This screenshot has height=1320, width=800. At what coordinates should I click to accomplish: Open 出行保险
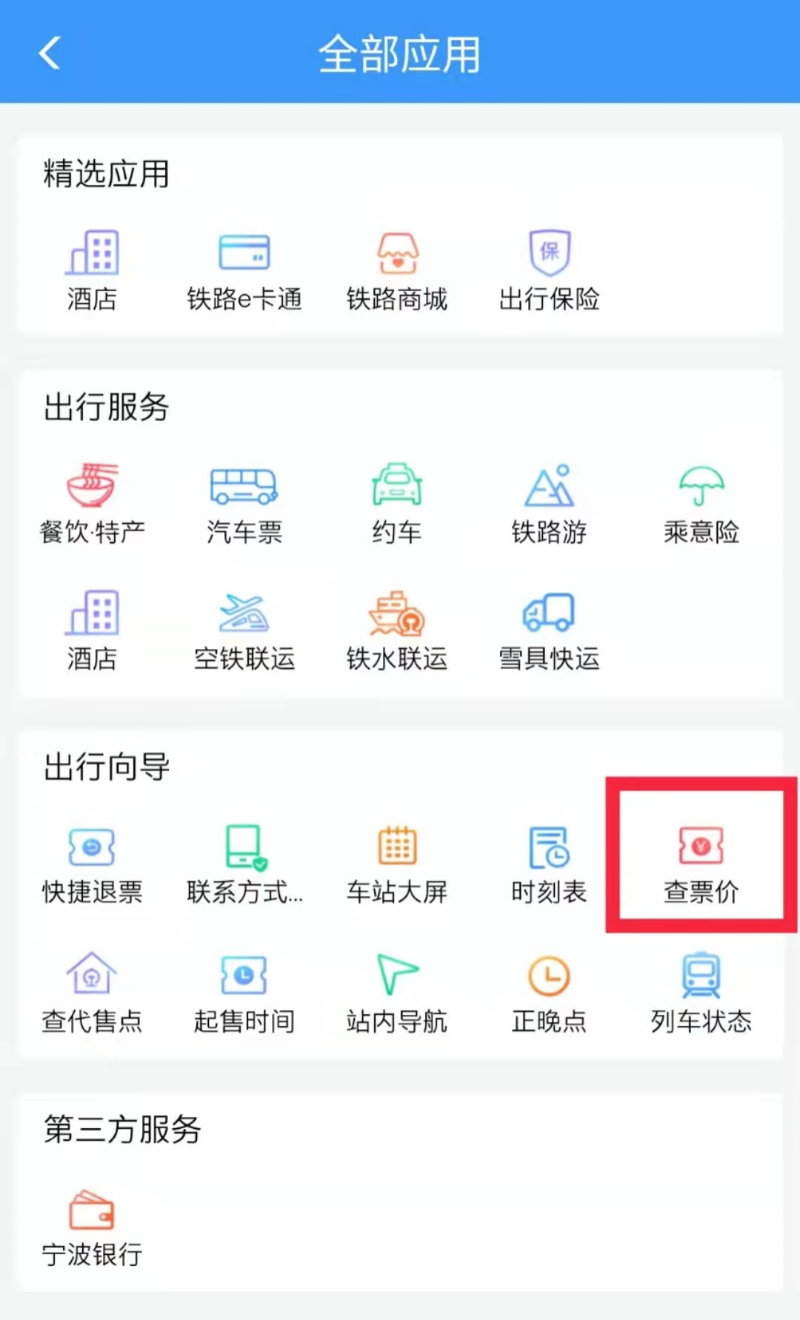tap(549, 270)
